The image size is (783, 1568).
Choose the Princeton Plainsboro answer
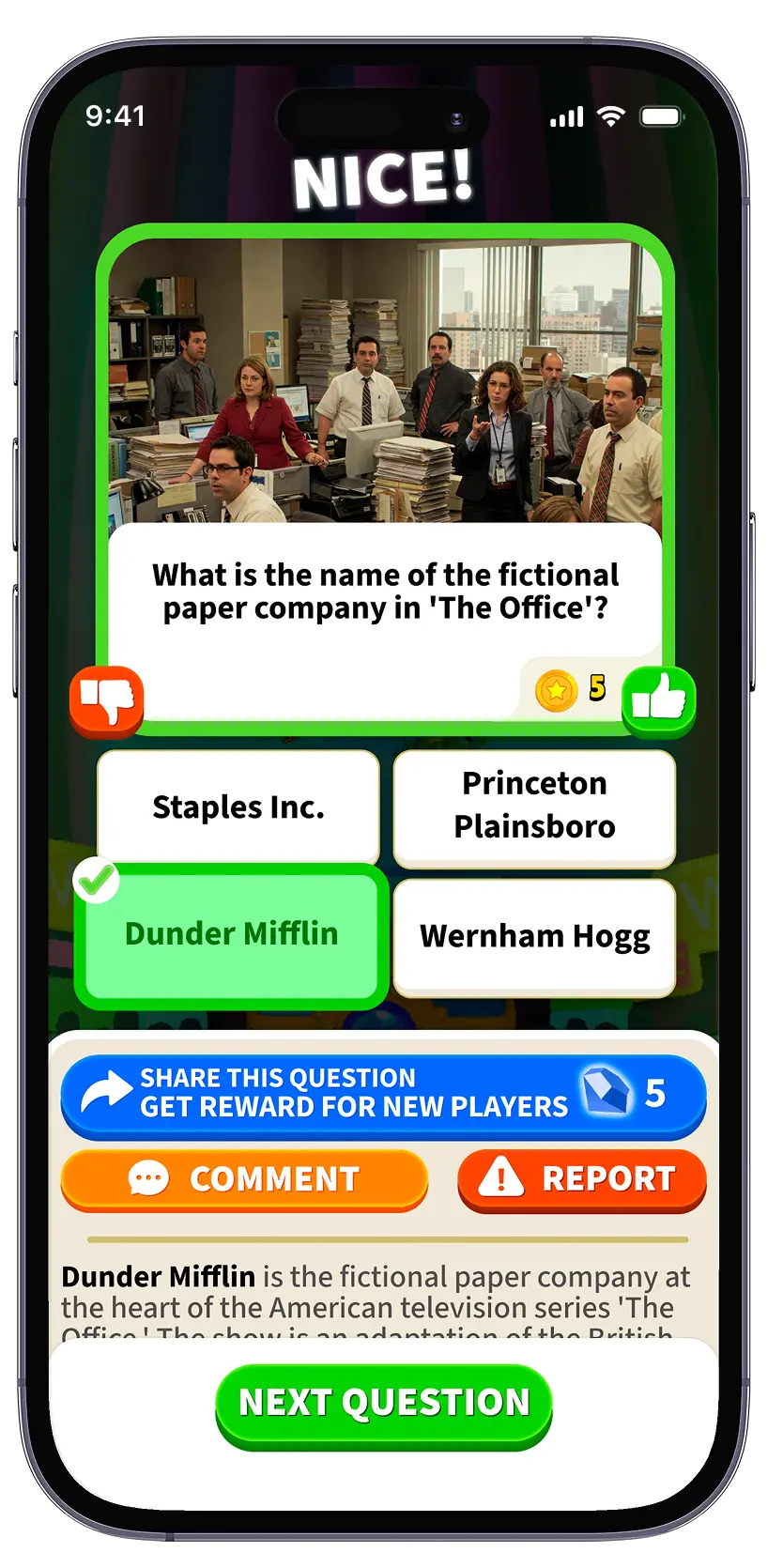click(534, 807)
